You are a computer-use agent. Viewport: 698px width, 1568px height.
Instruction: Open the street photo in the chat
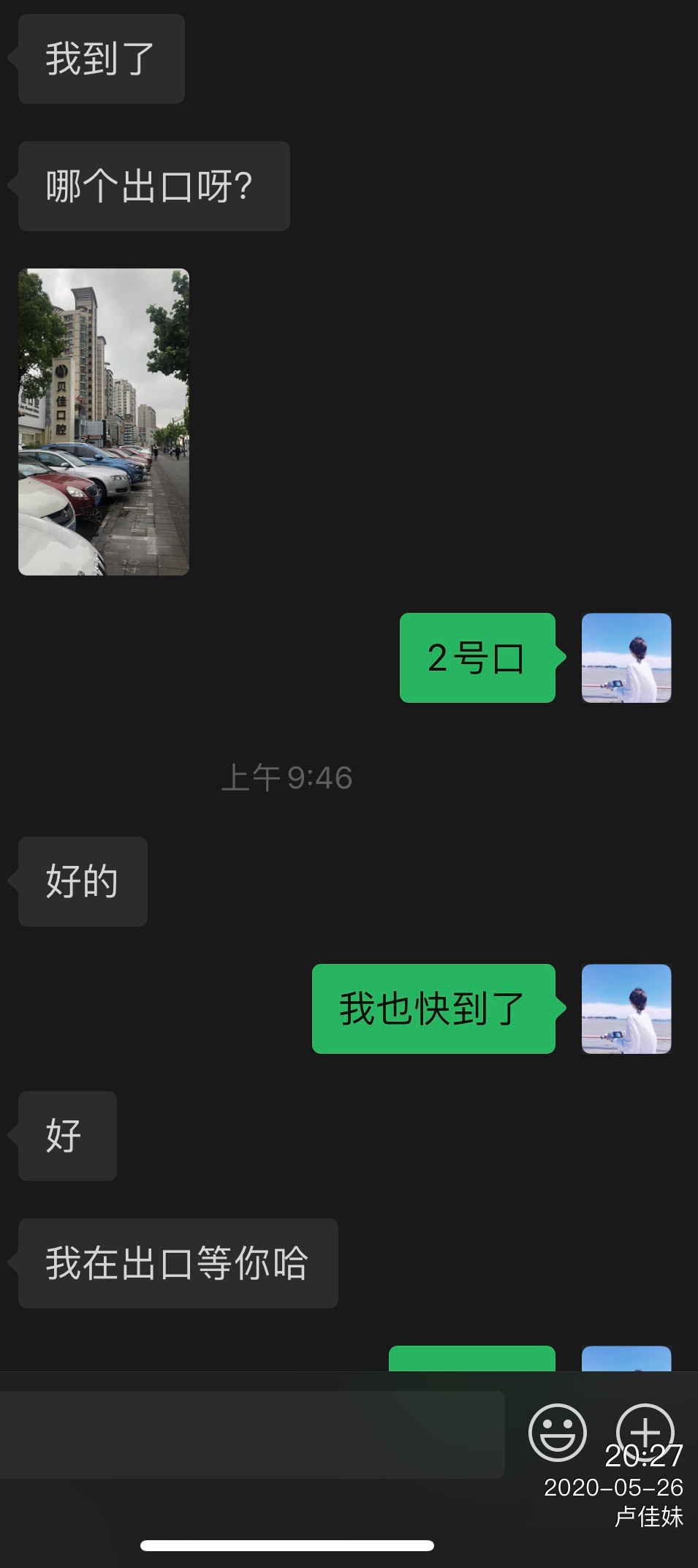pos(104,422)
